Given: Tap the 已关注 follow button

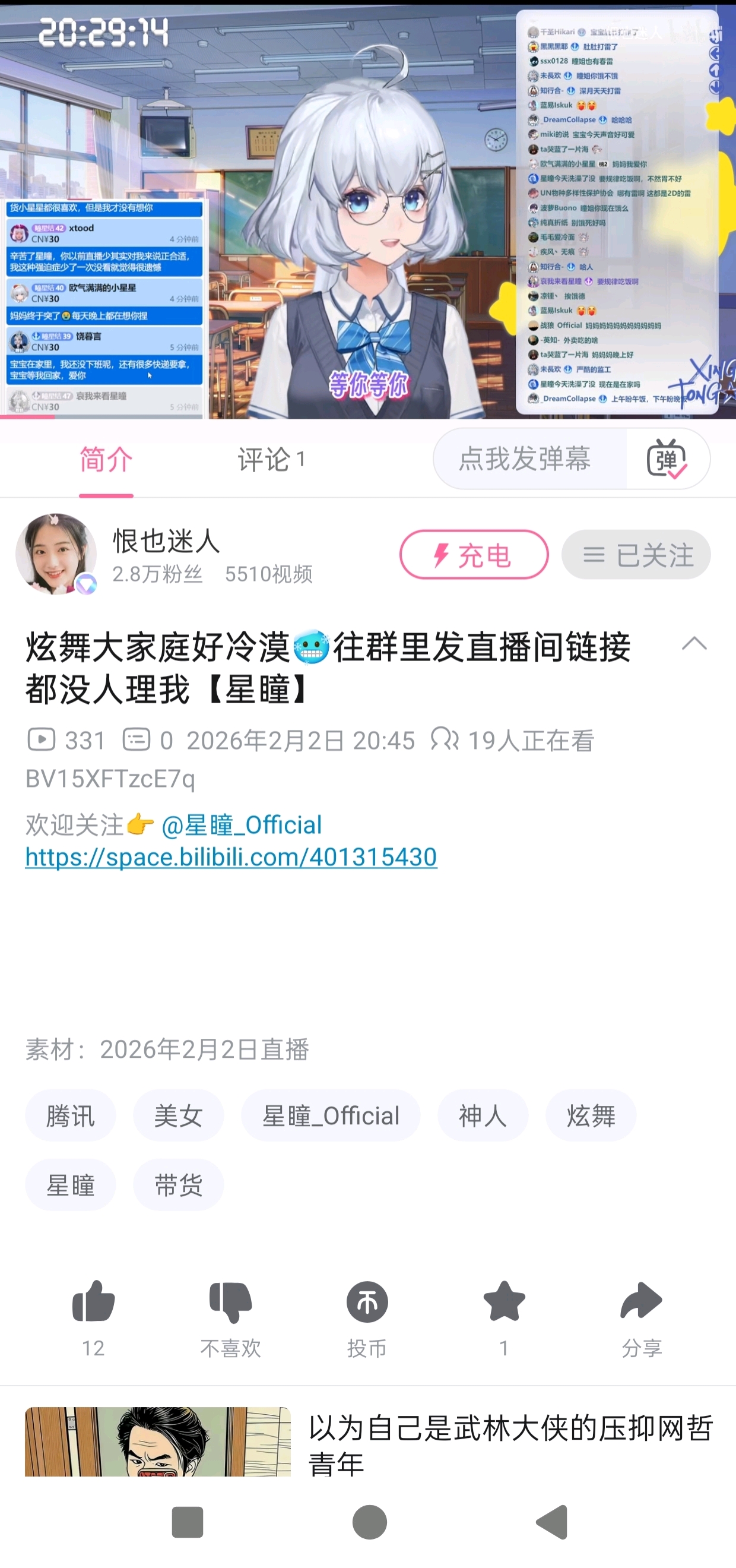Looking at the screenshot, I should pyautogui.click(x=636, y=555).
